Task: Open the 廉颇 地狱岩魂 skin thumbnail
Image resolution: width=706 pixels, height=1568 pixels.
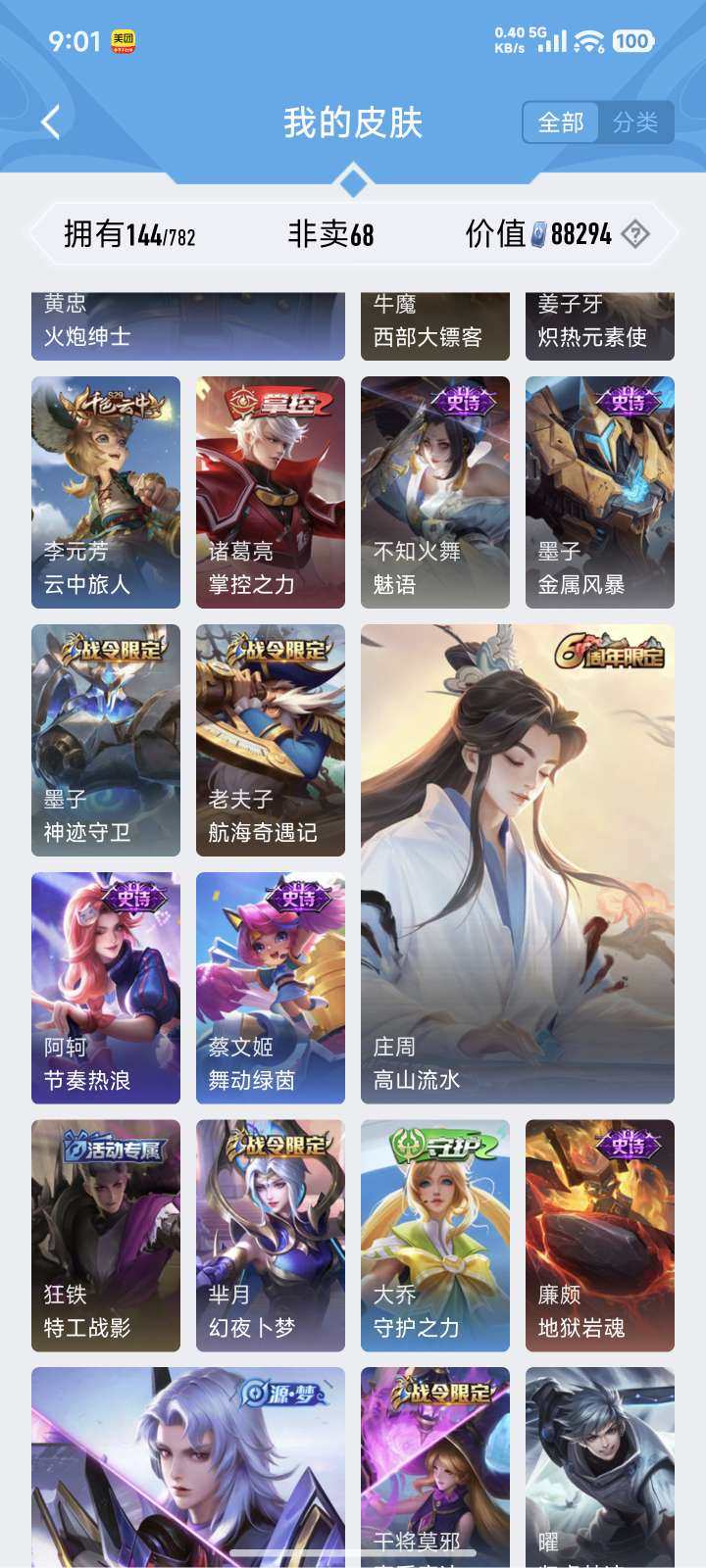Action: click(x=601, y=1237)
